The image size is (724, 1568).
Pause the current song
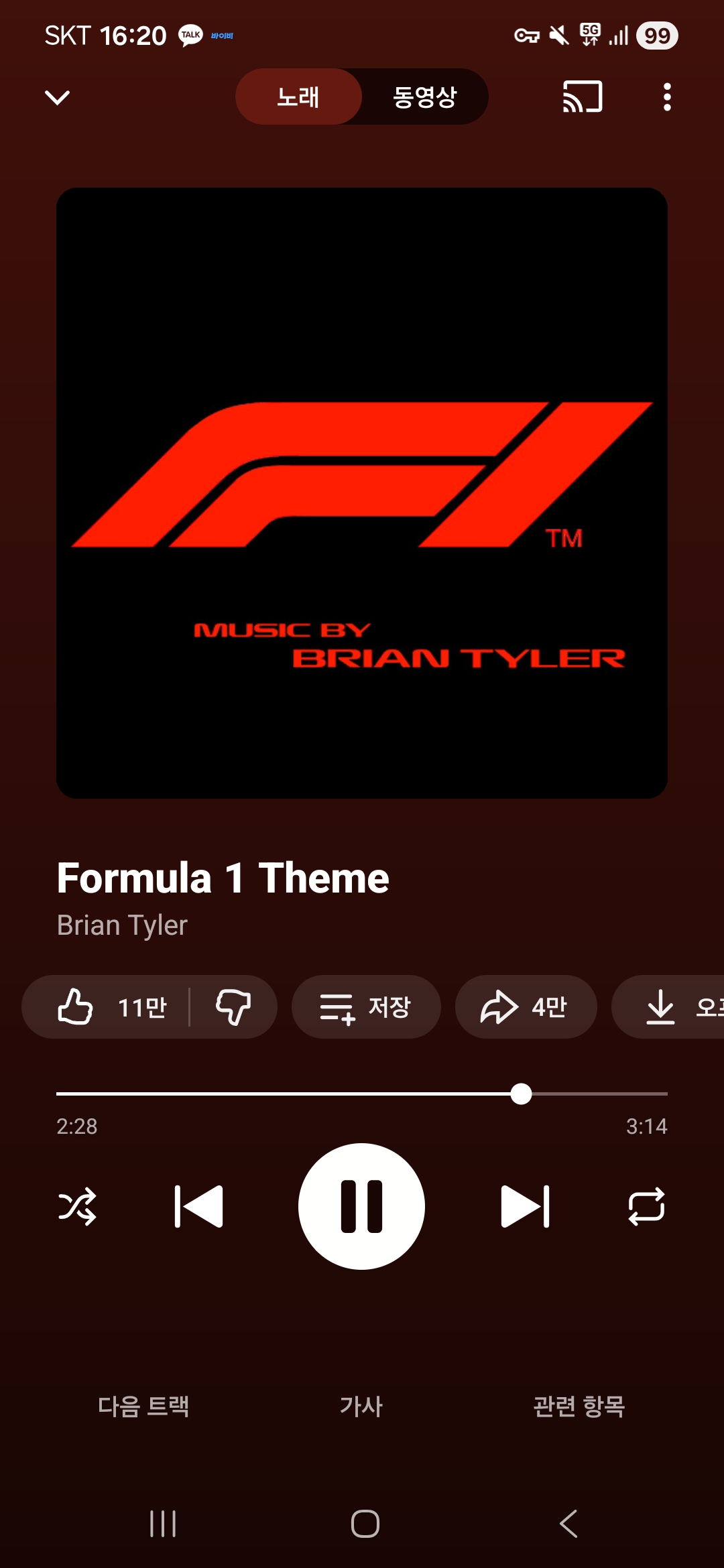[361, 1206]
